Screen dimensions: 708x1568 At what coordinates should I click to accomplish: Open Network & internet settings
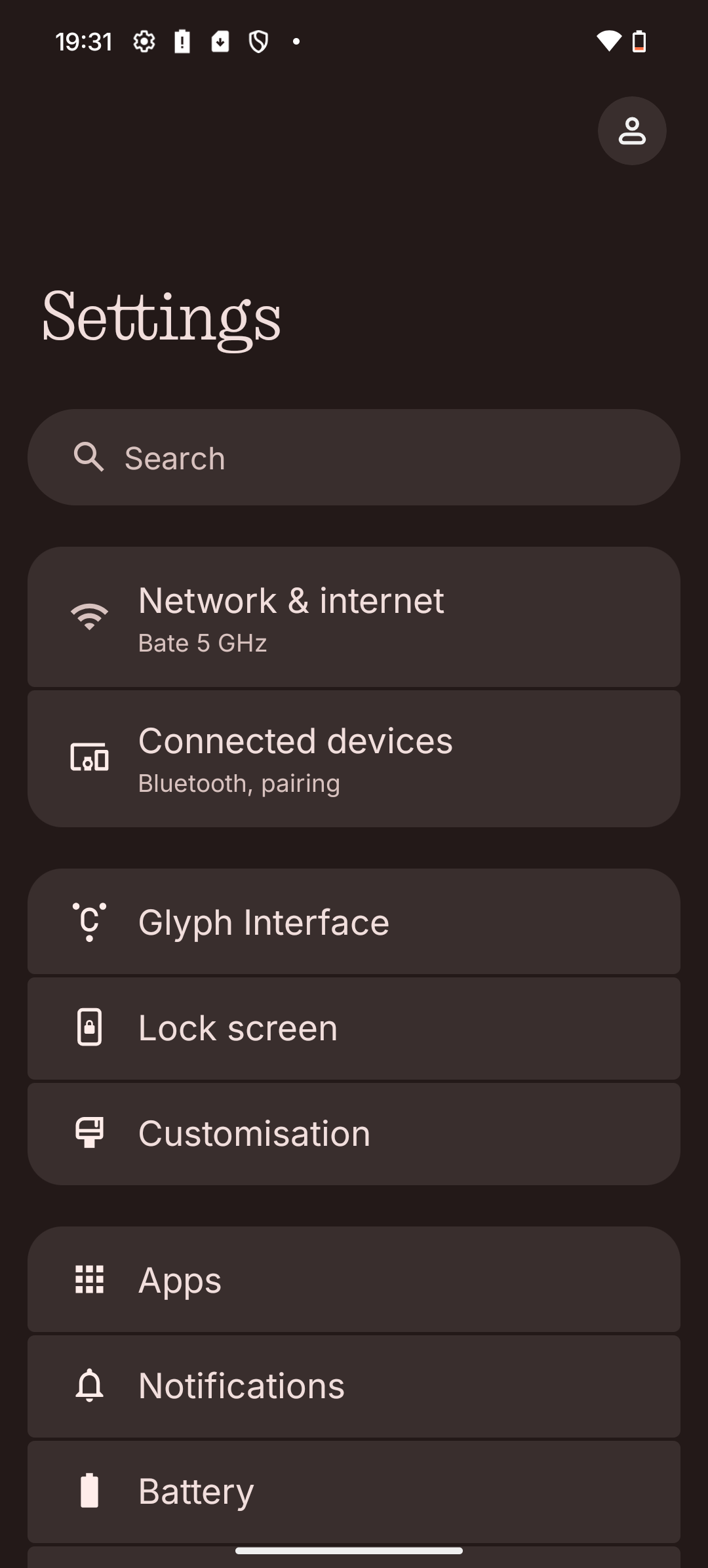pyautogui.click(x=354, y=617)
